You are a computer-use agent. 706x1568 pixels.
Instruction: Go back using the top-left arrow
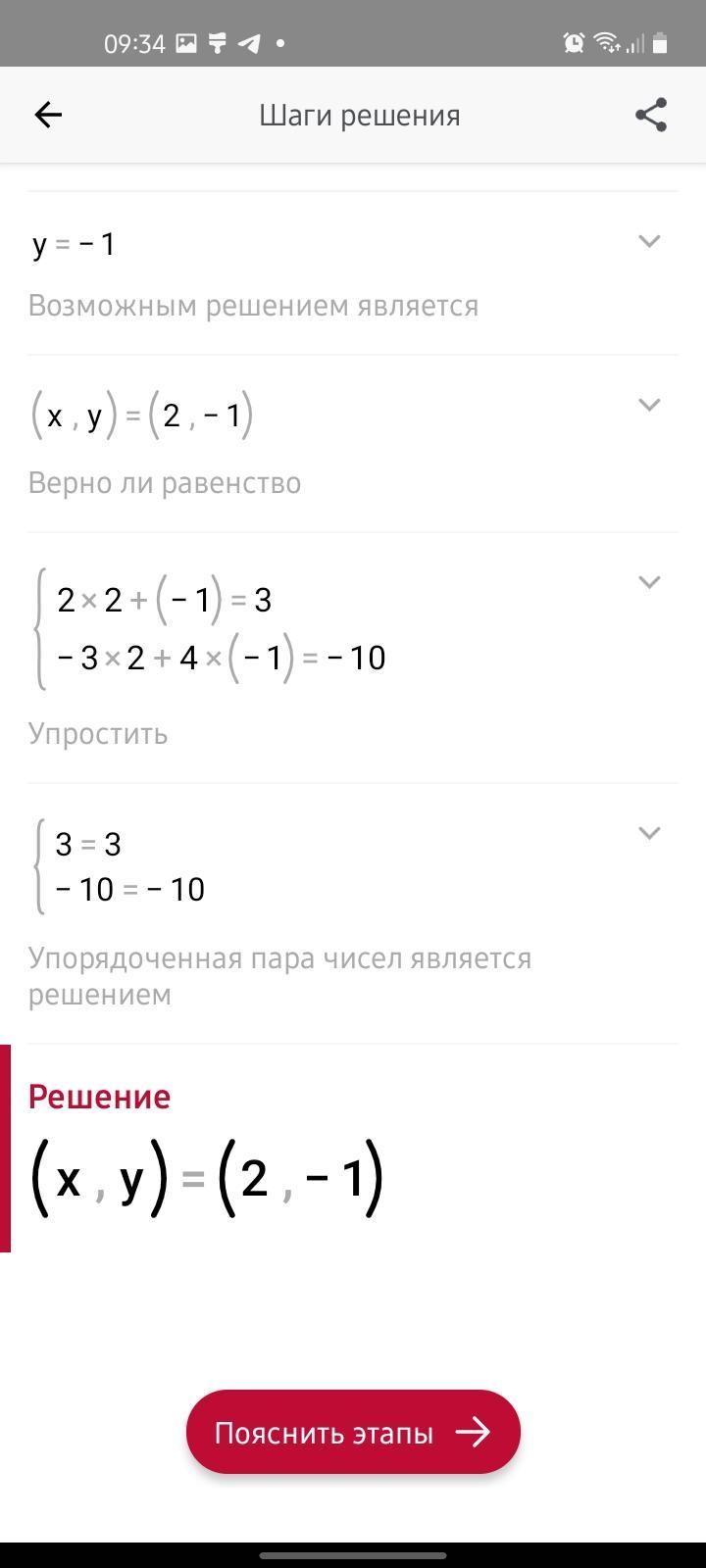(x=48, y=115)
